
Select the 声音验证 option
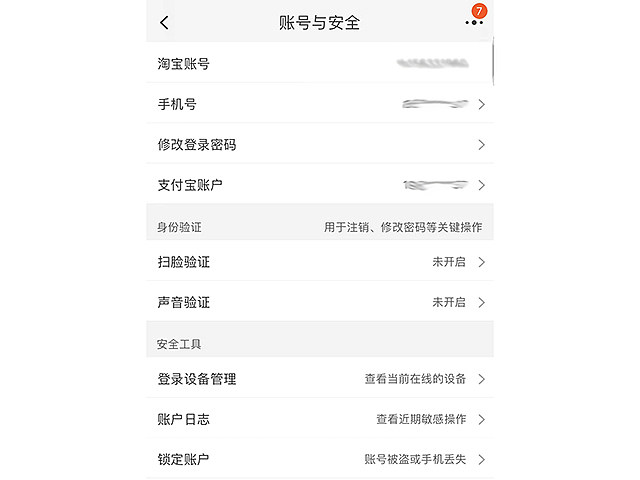(320, 302)
